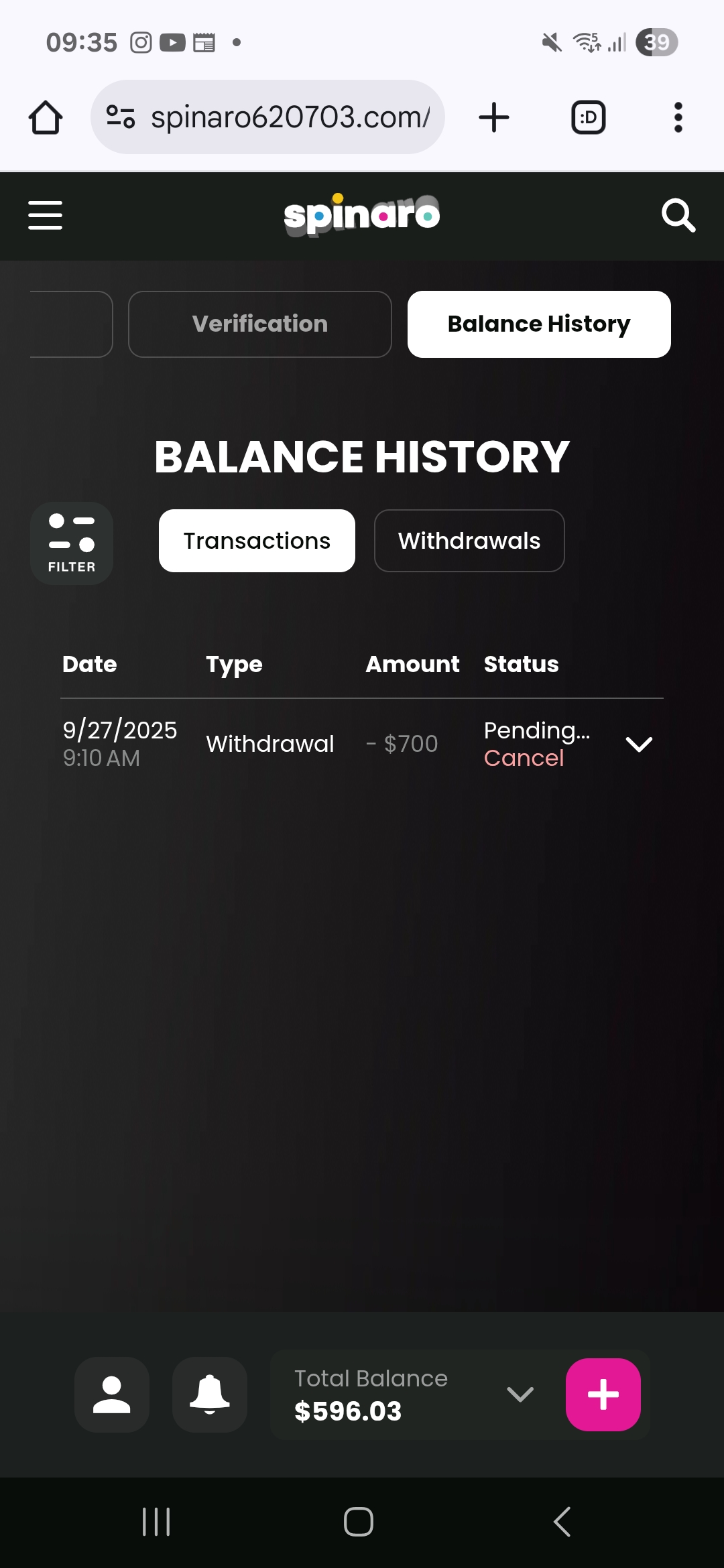Image resolution: width=724 pixels, height=1568 pixels.
Task: Switch to the Verification tab
Action: [259, 324]
